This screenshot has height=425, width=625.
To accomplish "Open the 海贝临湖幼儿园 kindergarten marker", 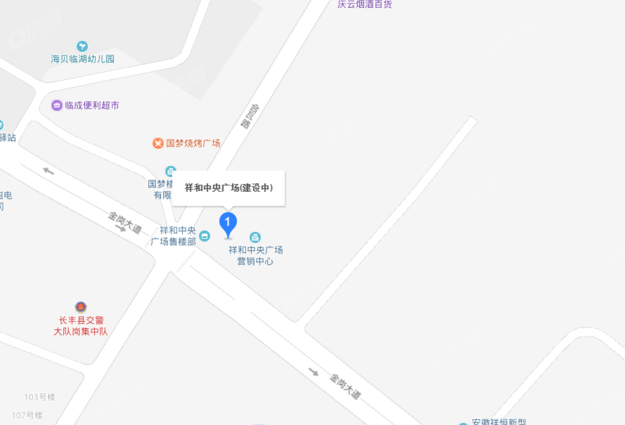I will pyautogui.click(x=82, y=46).
